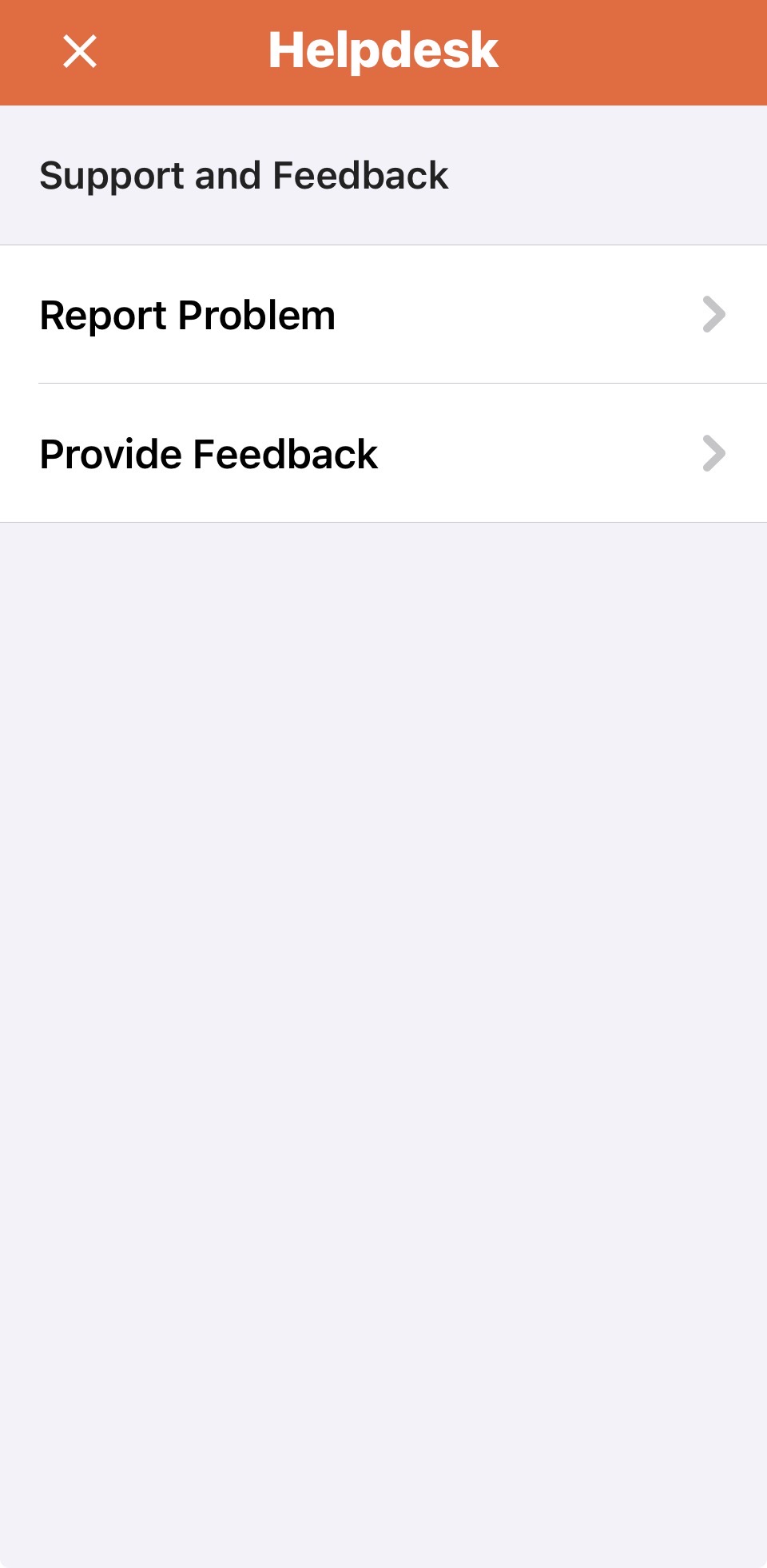Close the Helpdesk screen
767x1568 pixels.
80,52
